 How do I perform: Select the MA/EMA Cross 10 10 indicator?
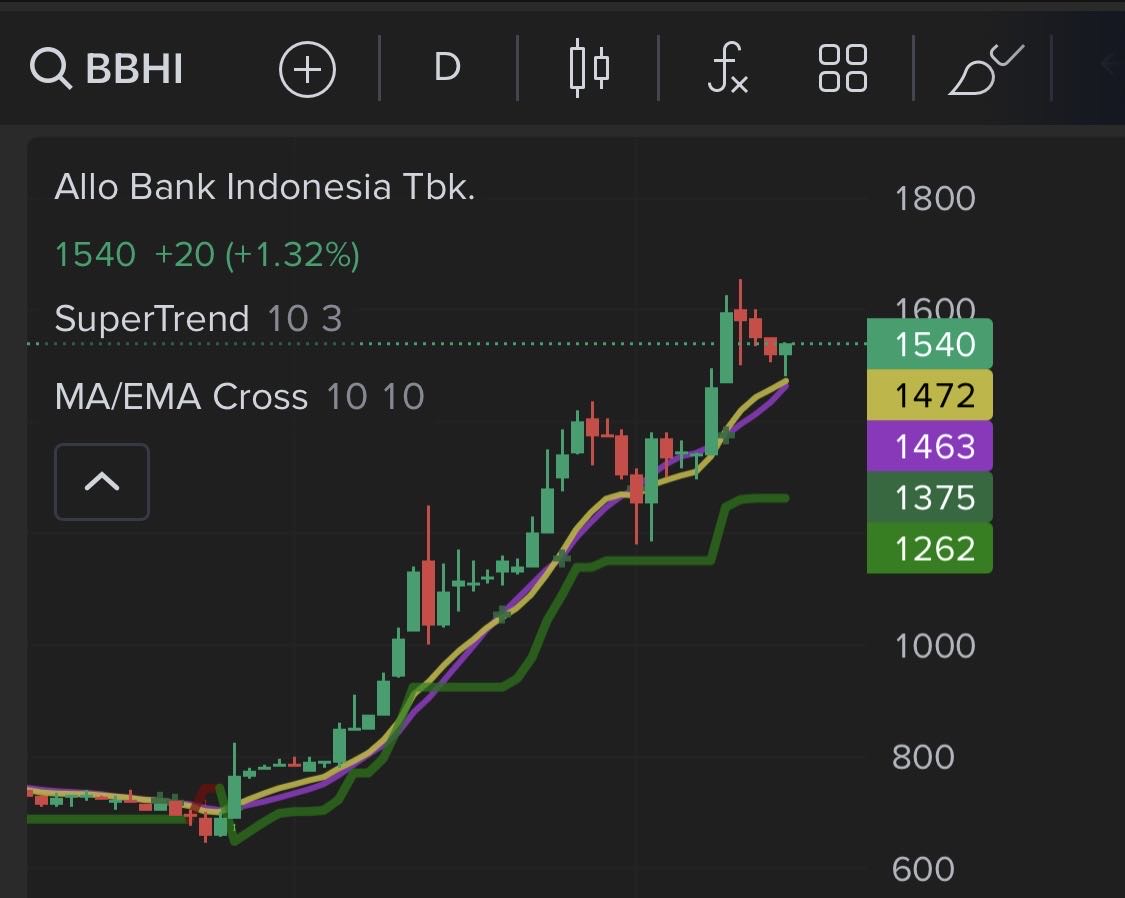tap(239, 397)
